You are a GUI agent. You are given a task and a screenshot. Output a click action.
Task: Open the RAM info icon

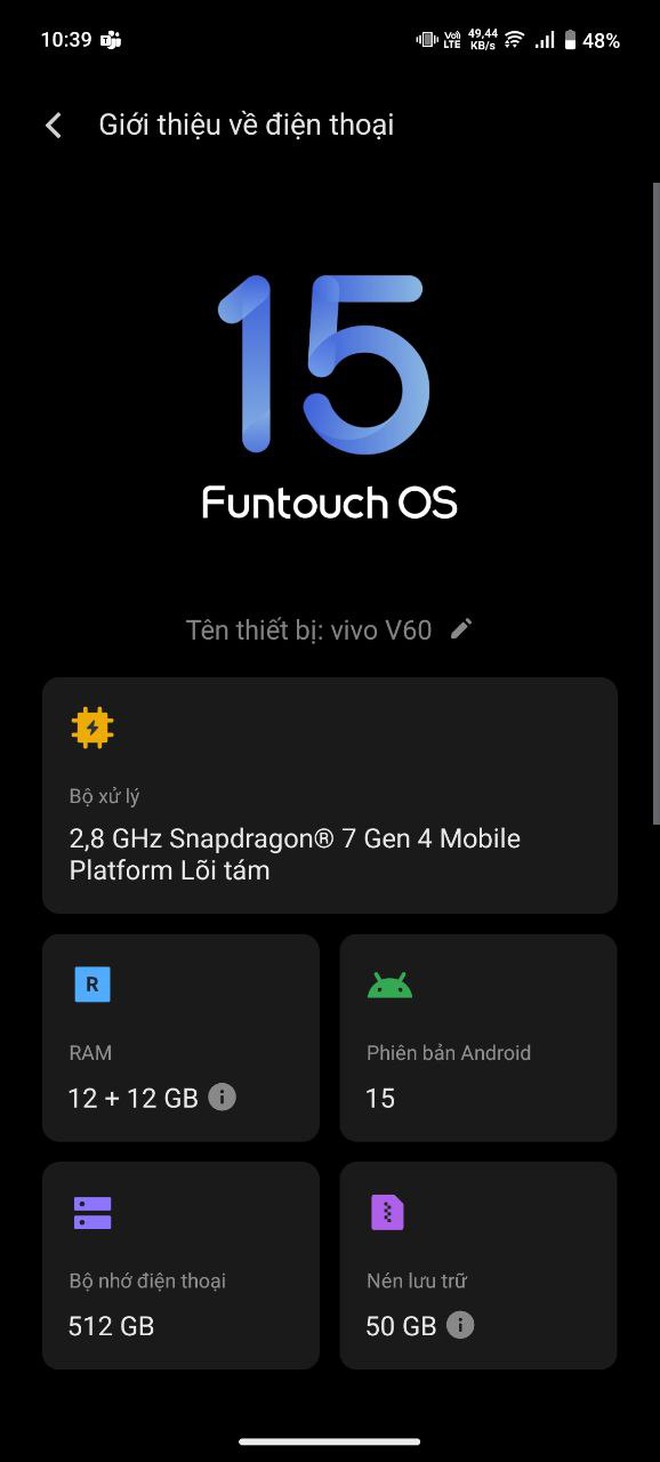pyautogui.click(x=222, y=1097)
